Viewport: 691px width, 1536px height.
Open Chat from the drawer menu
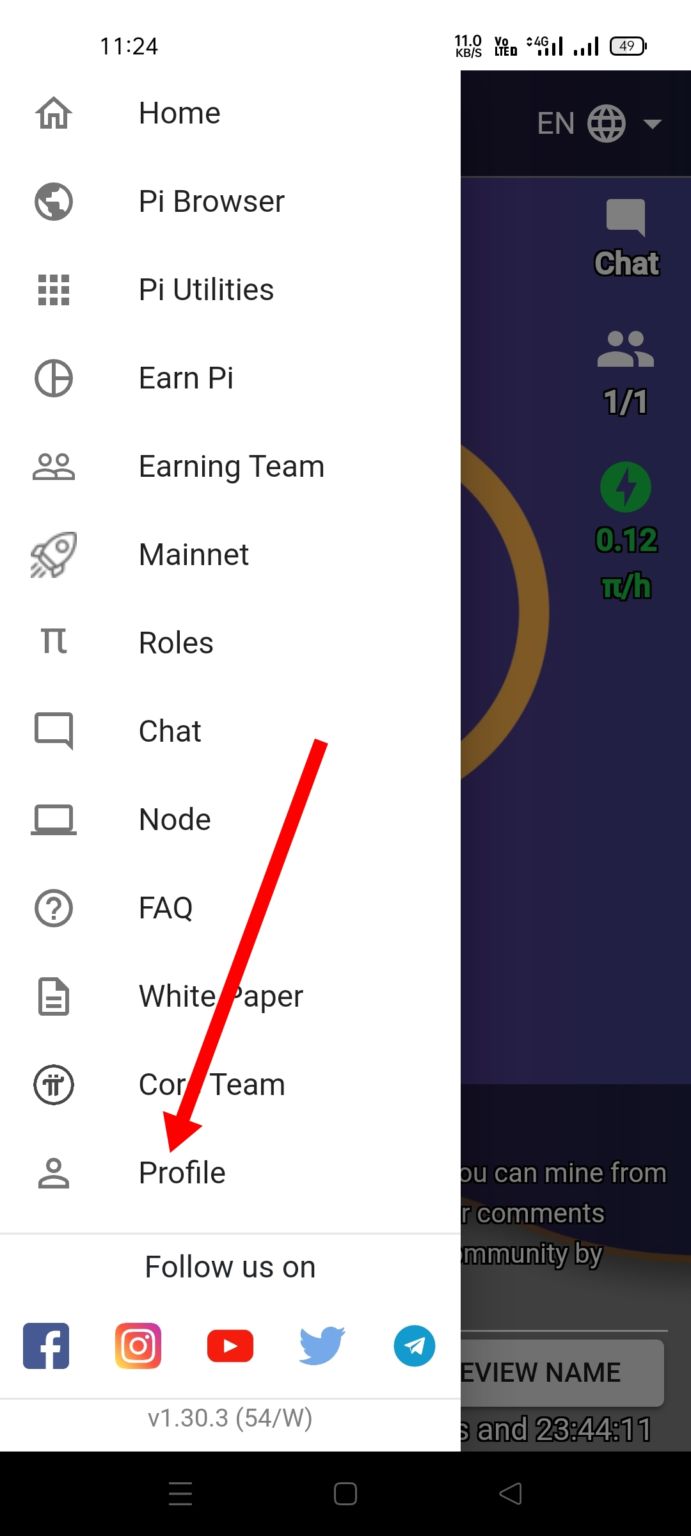pyautogui.click(x=170, y=731)
